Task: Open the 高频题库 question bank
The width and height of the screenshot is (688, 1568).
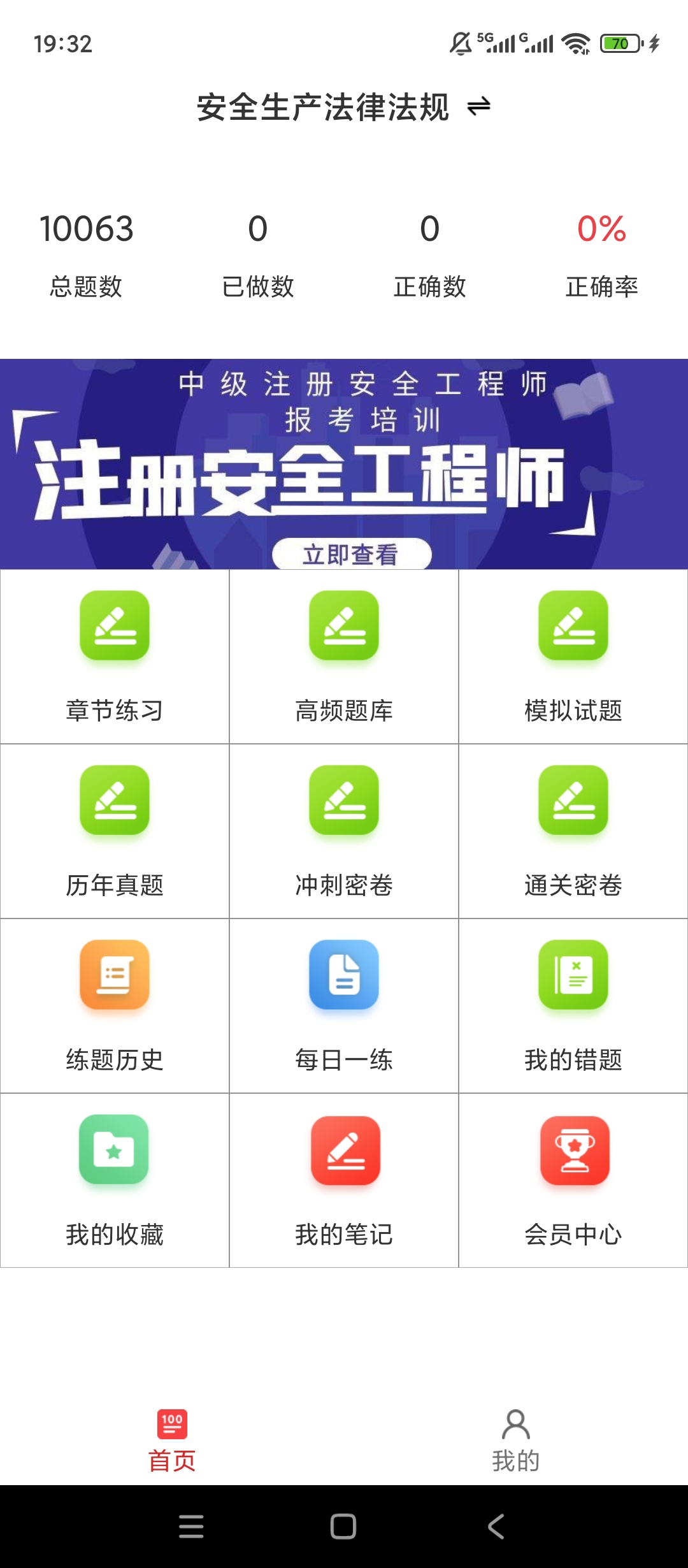Action: 344,657
